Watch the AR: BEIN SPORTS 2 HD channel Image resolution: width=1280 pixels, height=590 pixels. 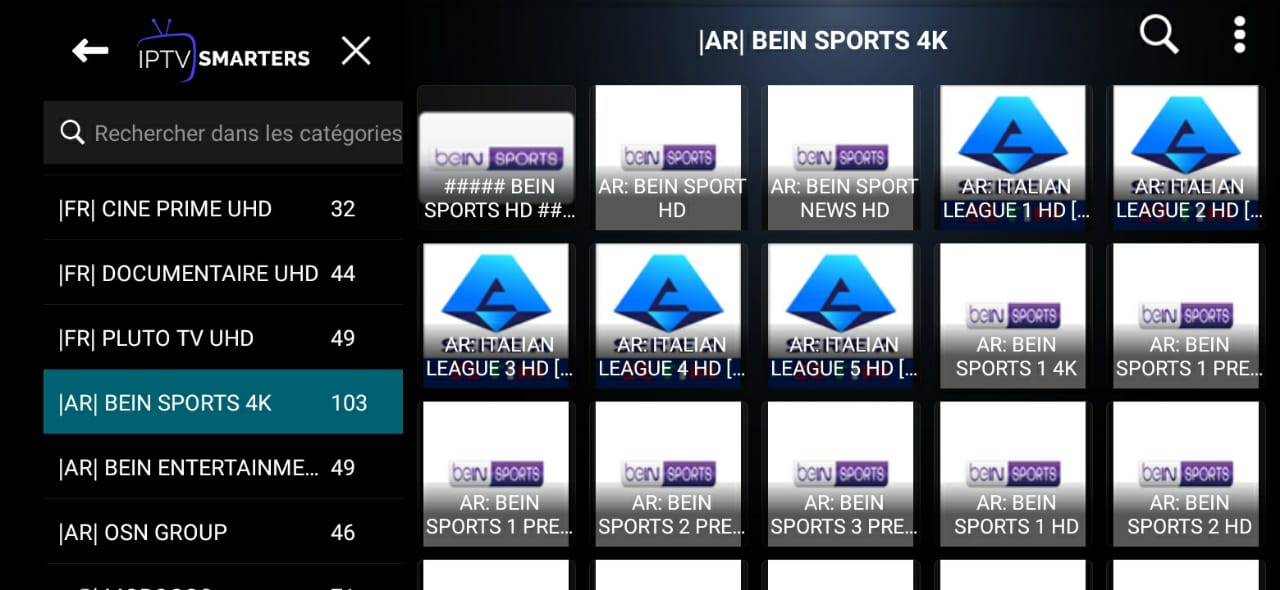pyautogui.click(x=1188, y=473)
